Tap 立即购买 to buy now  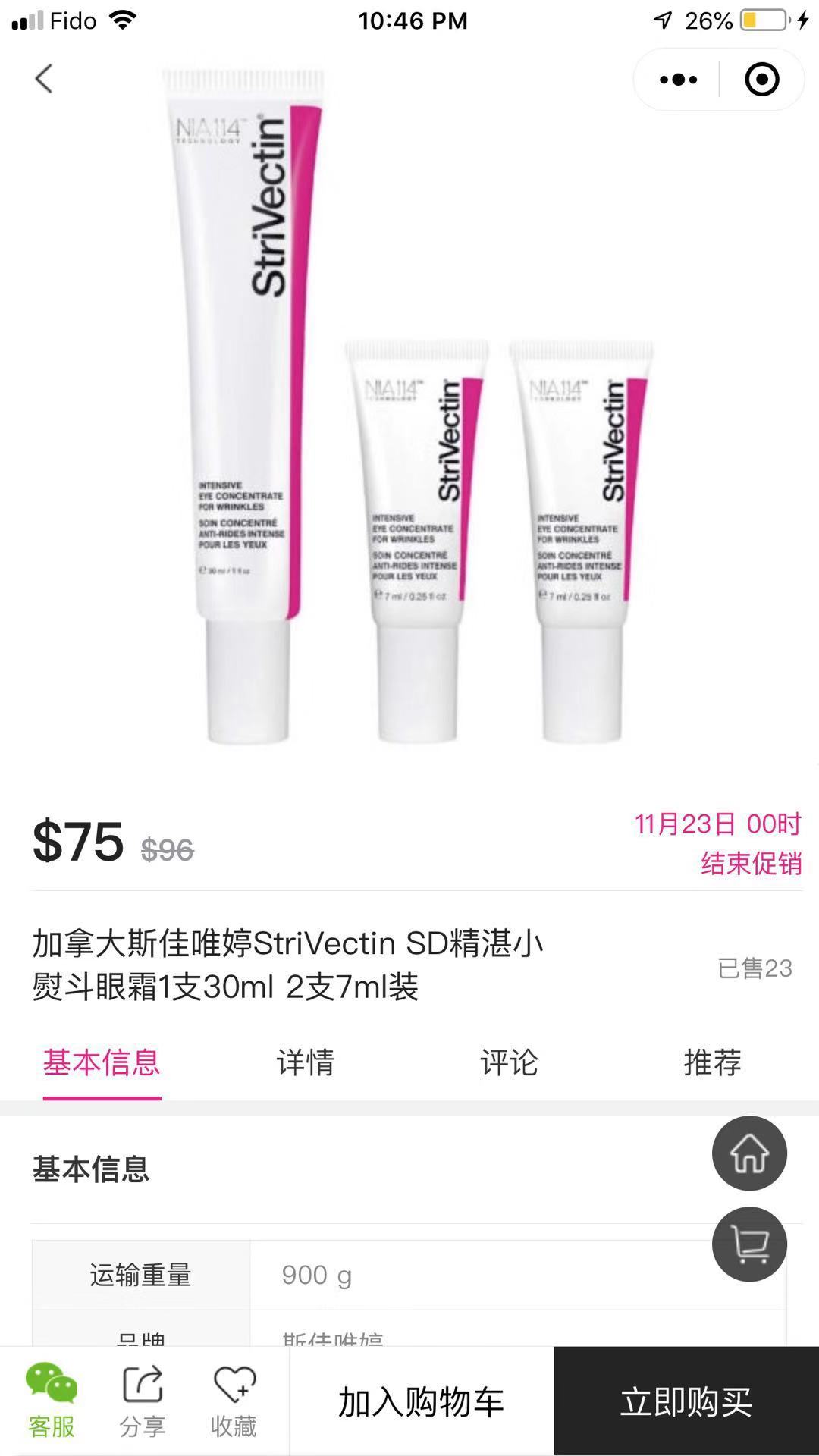686,1402
